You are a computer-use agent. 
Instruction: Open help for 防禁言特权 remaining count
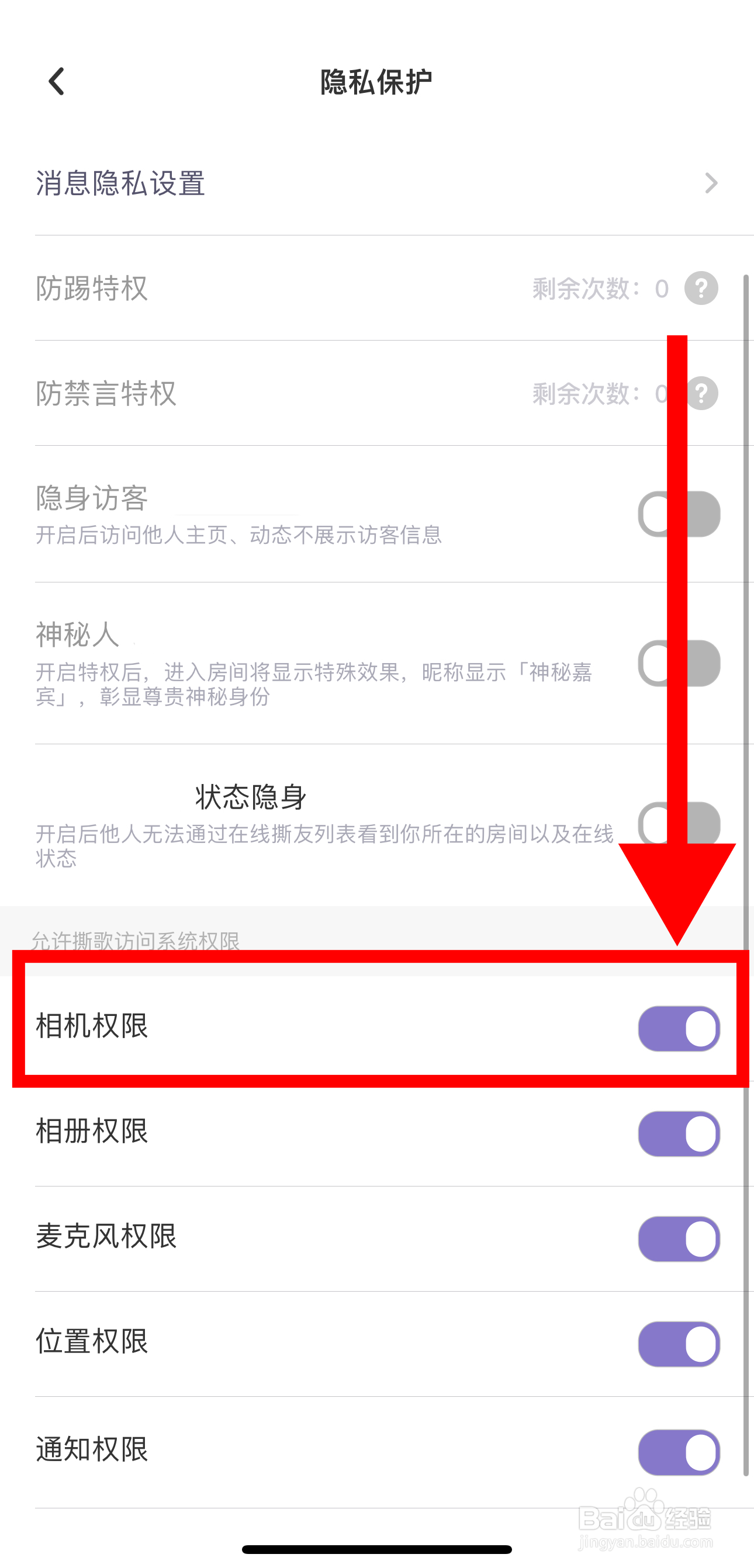pos(701,393)
